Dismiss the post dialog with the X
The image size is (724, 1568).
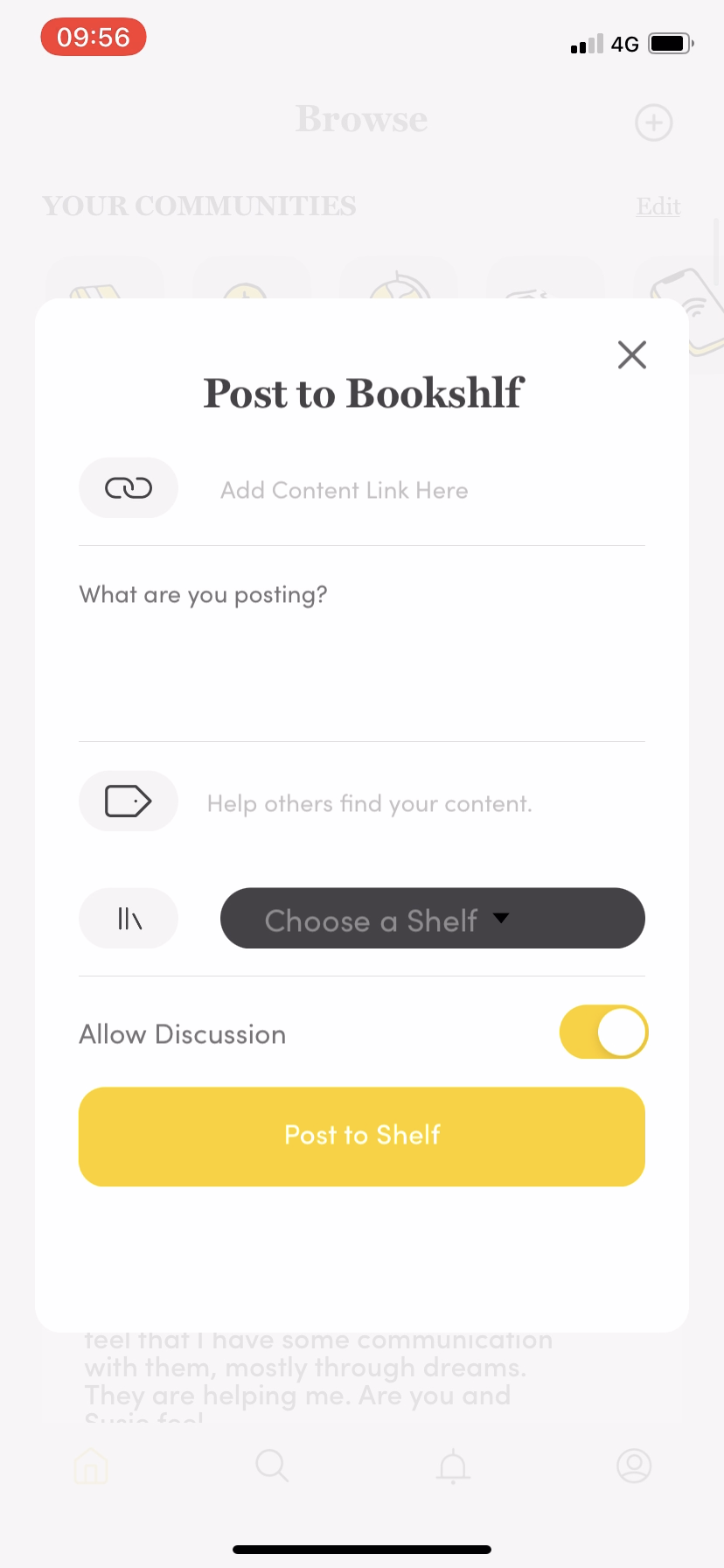[631, 354]
